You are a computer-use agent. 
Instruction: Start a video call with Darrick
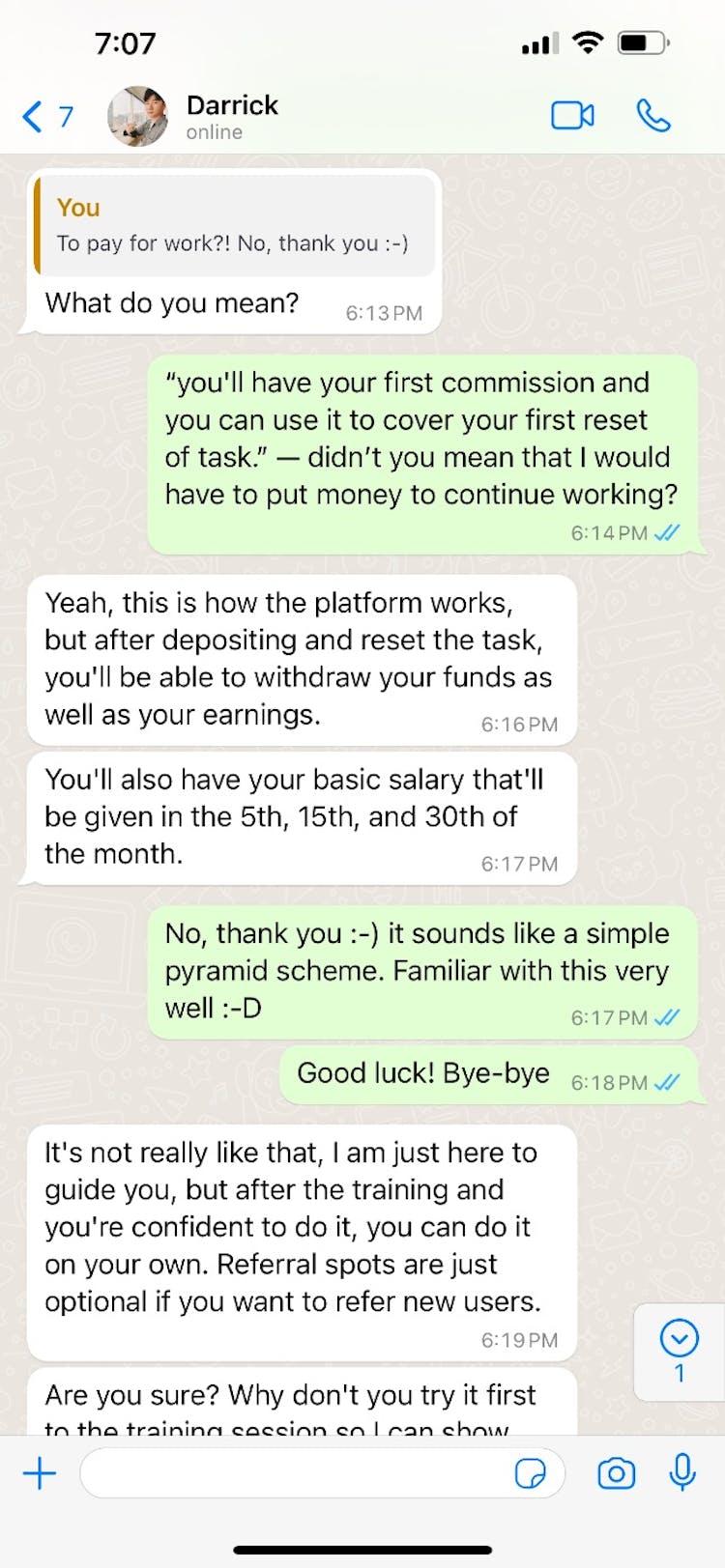click(x=573, y=115)
